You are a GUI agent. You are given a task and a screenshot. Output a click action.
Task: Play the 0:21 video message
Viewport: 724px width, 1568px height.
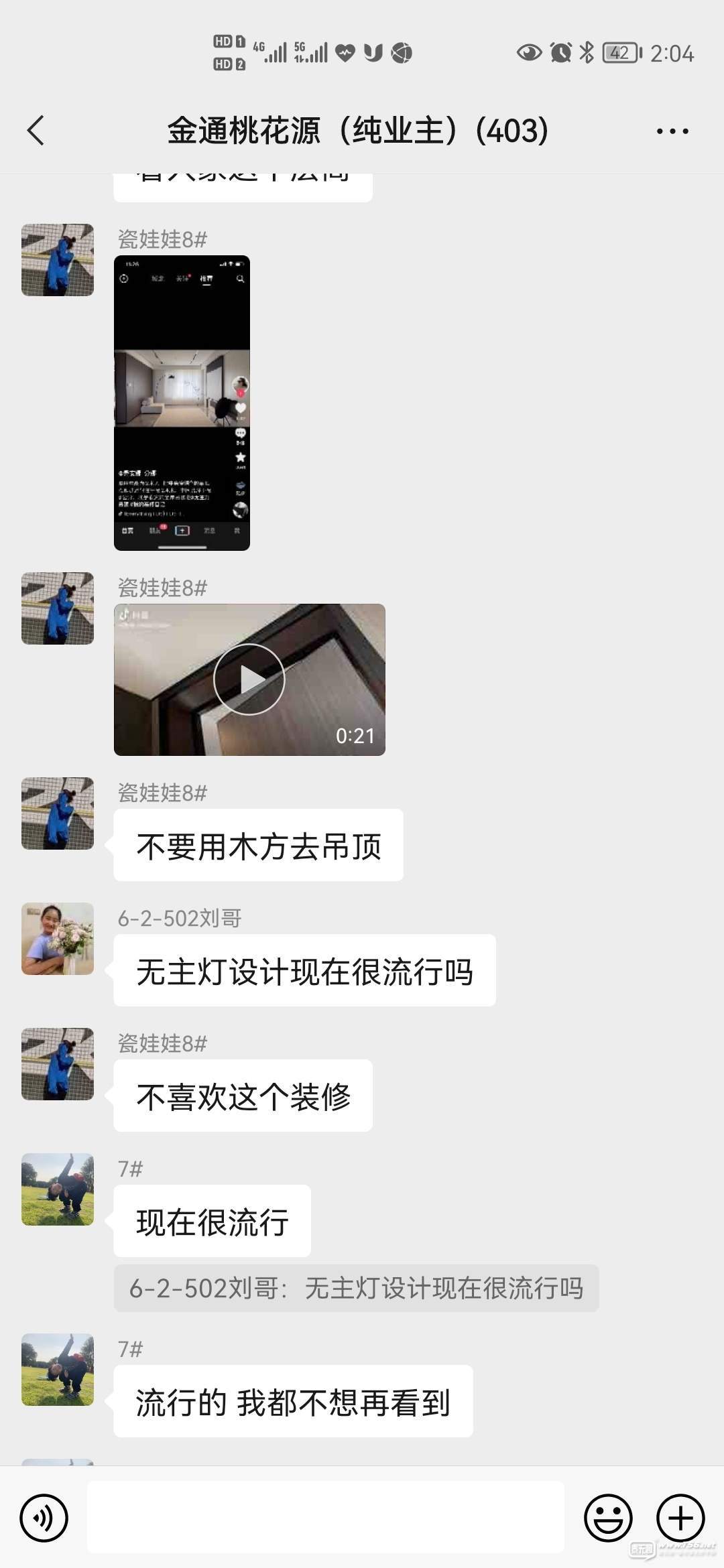pos(249,679)
